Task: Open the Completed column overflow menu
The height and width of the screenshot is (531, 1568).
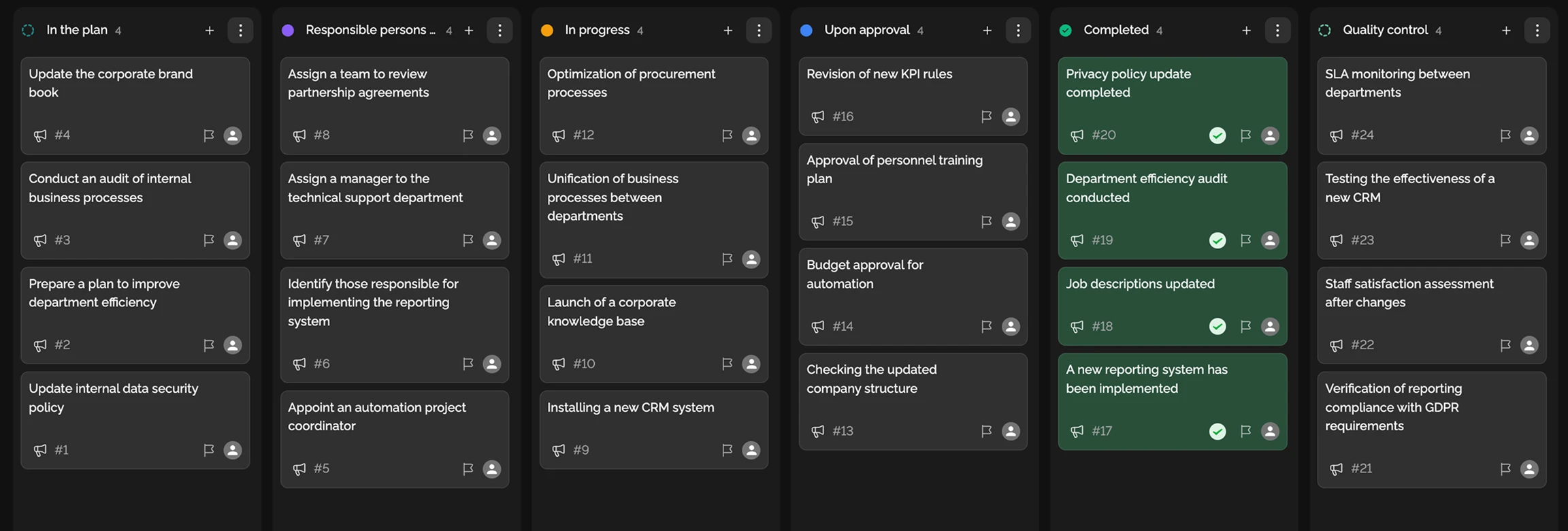Action: [x=1277, y=31]
